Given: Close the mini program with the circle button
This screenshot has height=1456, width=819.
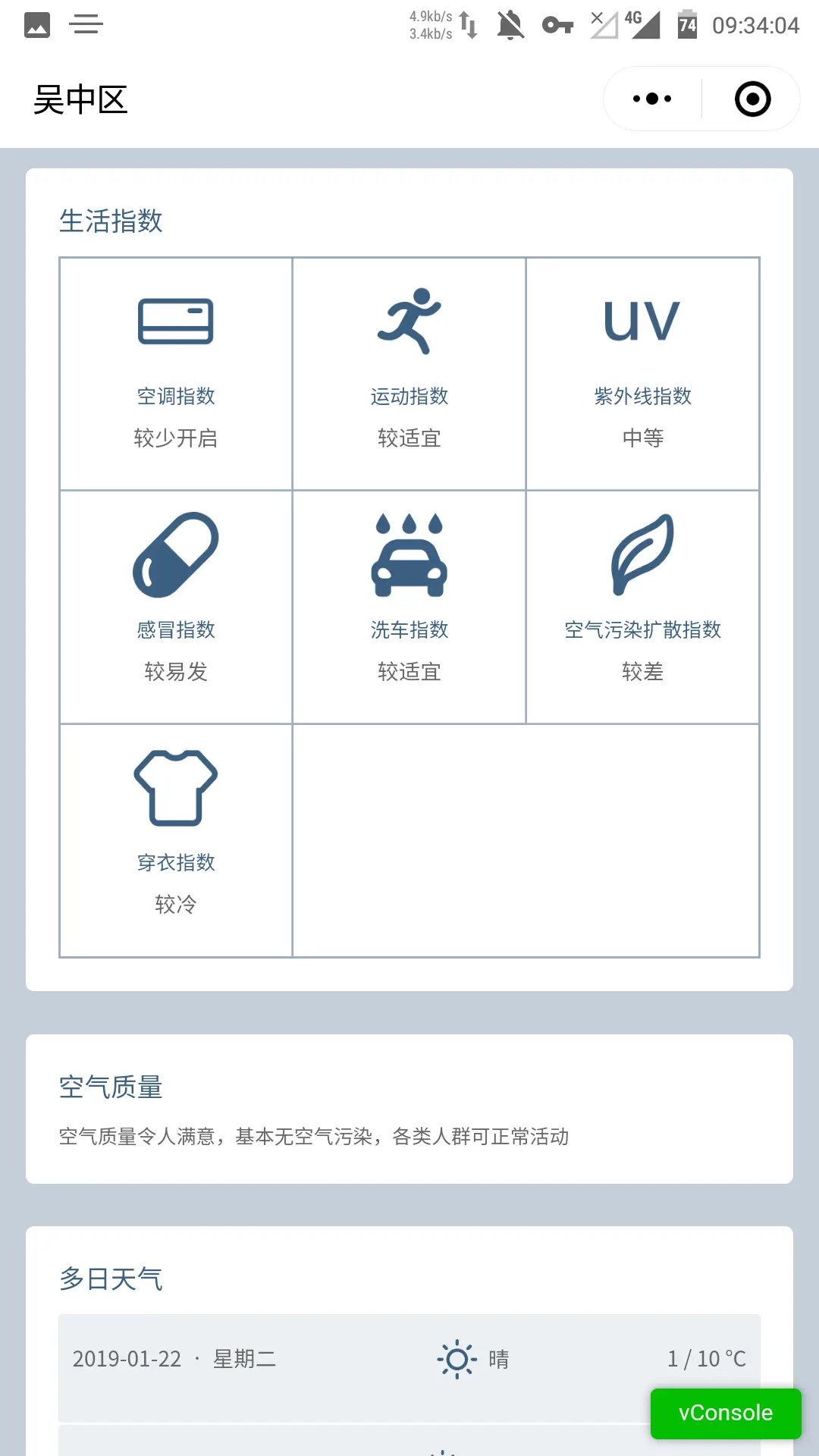Looking at the screenshot, I should click(752, 99).
